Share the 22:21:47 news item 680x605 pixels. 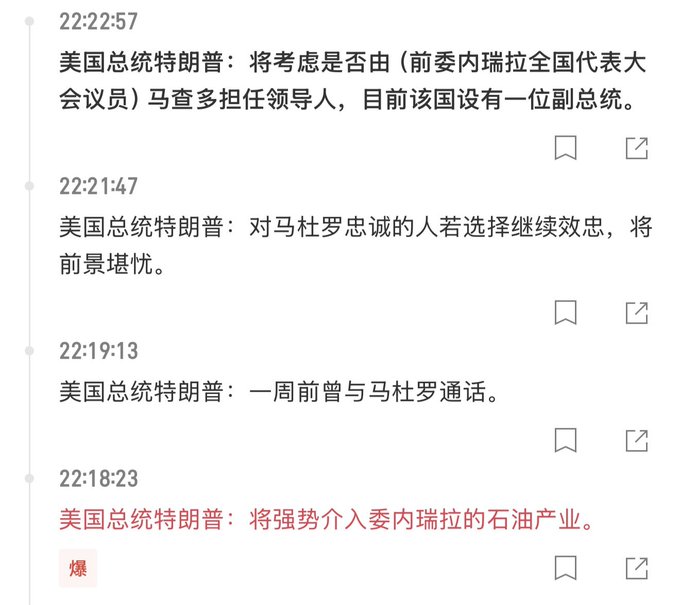(636, 312)
